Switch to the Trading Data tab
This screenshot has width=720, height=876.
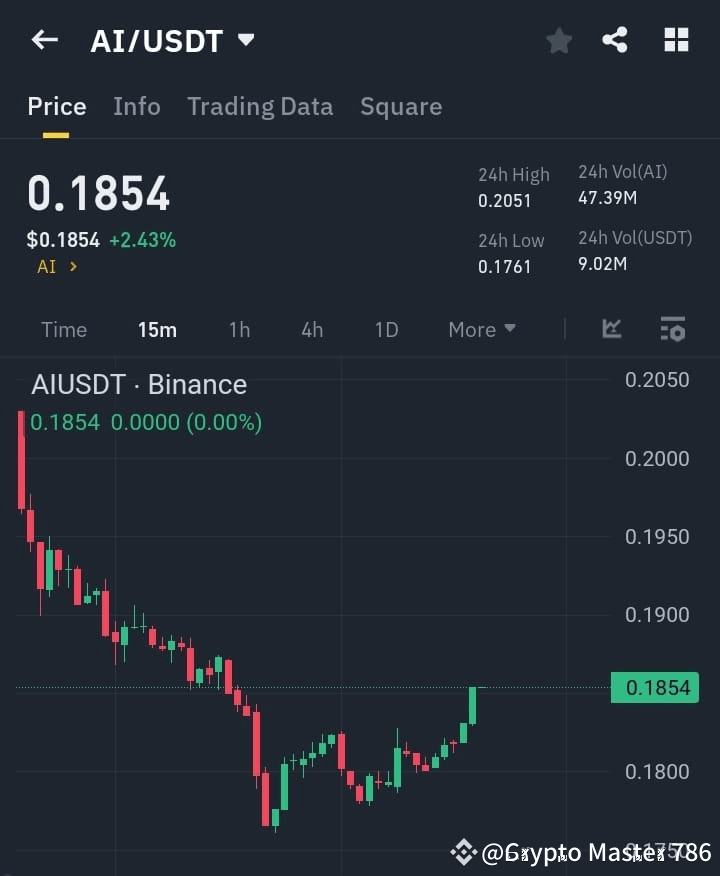[x=260, y=106]
